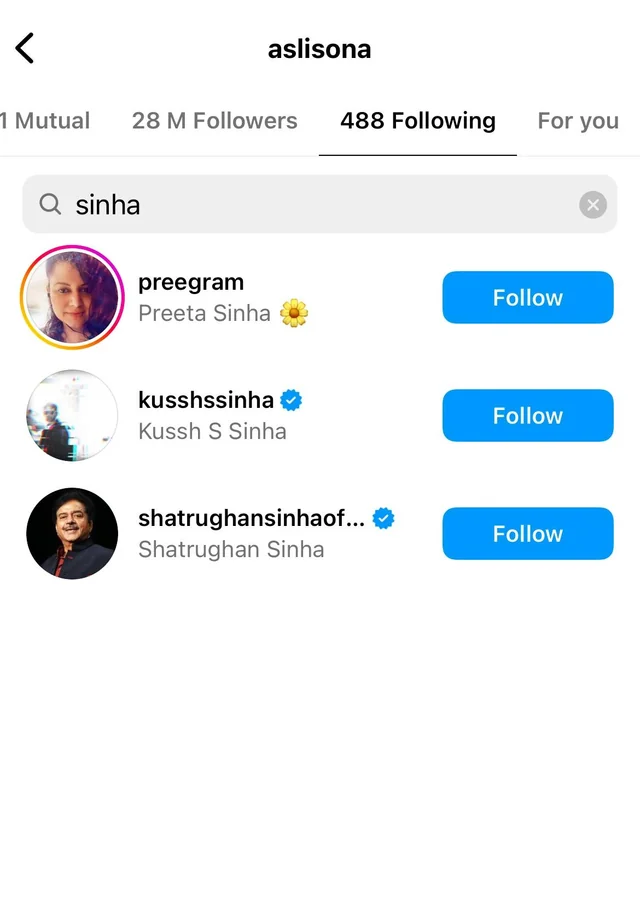Follow preegram
This screenshot has width=640, height=907.
pos(527,298)
